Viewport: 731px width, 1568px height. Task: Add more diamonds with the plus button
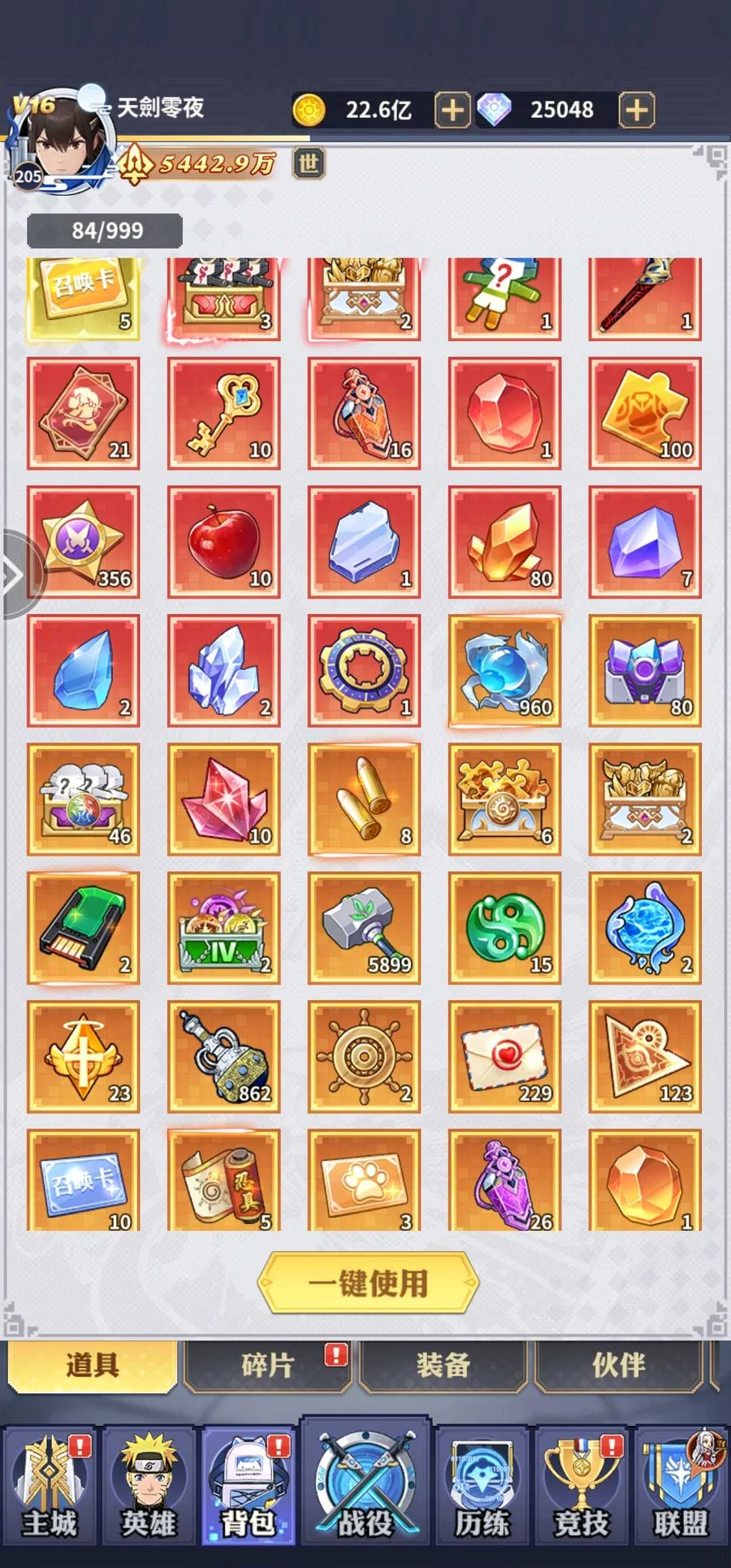(x=637, y=110)
